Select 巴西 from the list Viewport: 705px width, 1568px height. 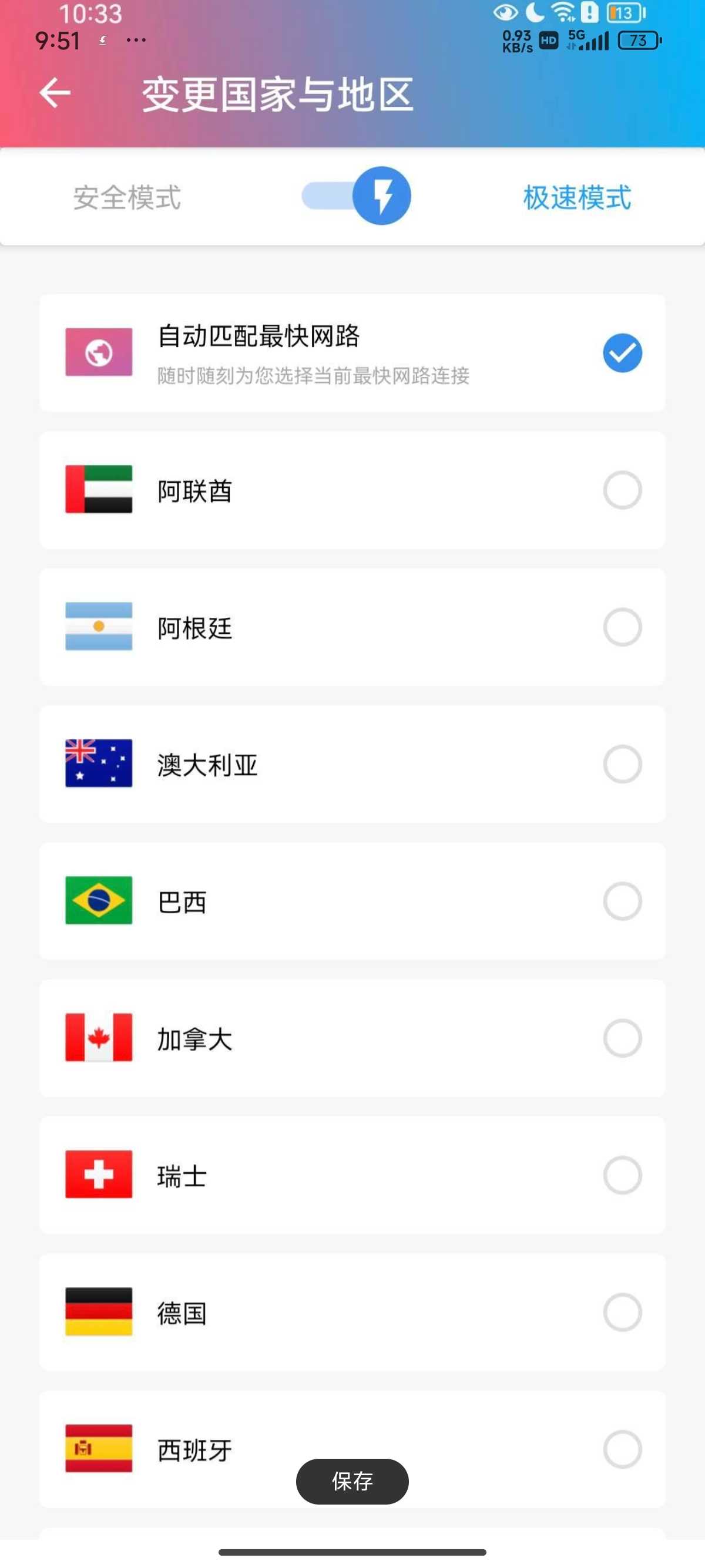point(352,901)
